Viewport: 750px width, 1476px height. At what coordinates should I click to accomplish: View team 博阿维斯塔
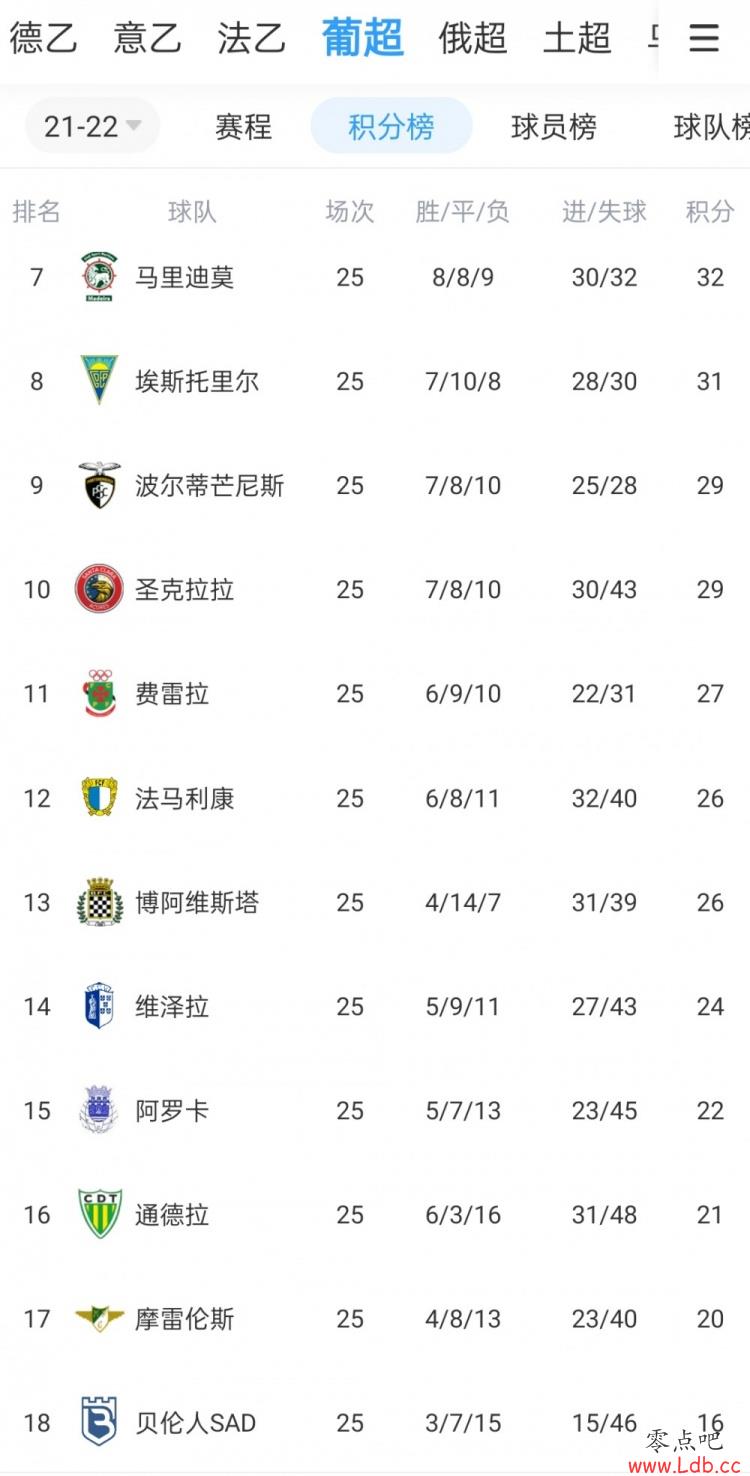[x=375, y=902]
